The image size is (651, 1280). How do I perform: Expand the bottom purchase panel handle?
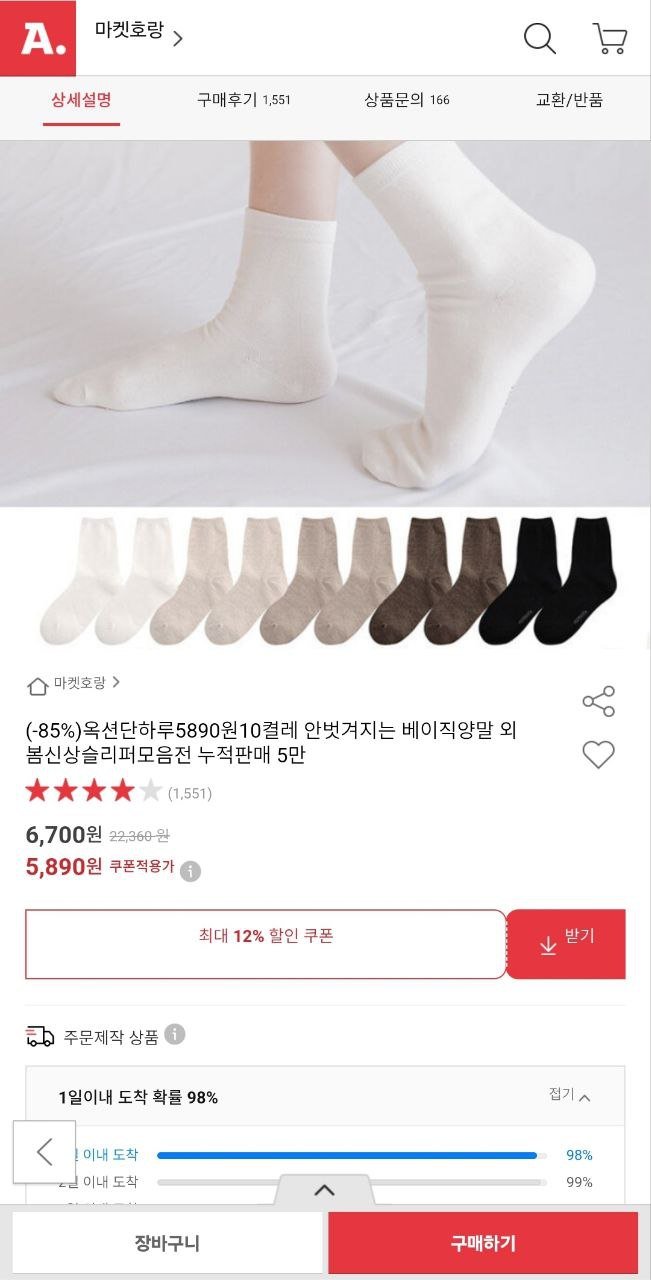coord(324,1190)
